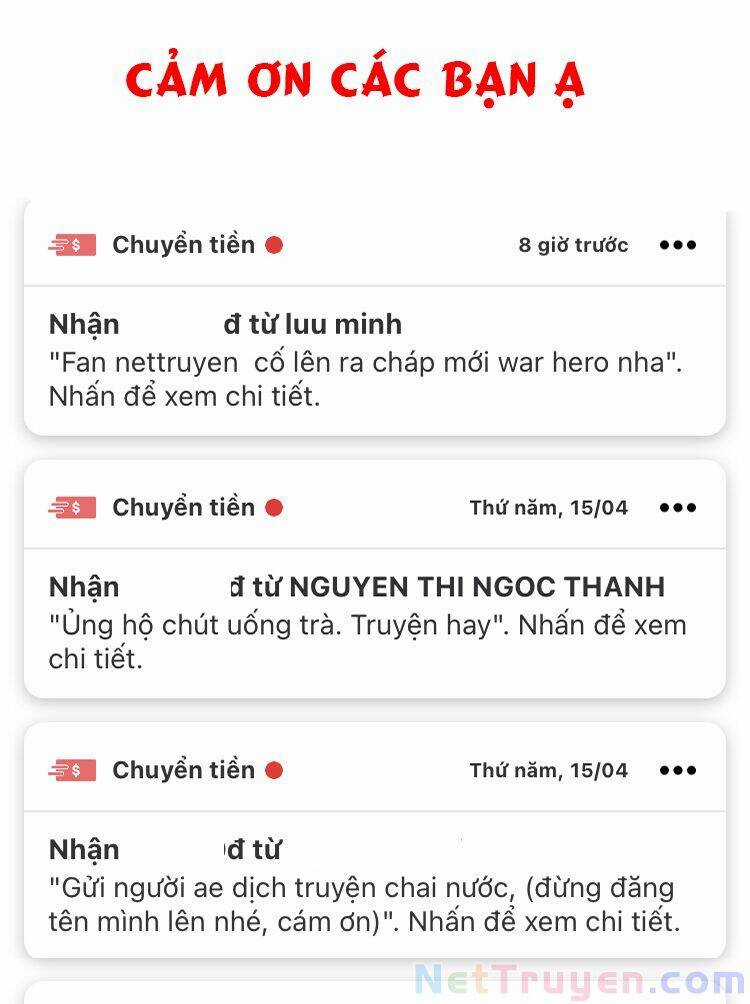
Task: Click the 8 giờ trước timestamp
Action: tap(572, 245)
